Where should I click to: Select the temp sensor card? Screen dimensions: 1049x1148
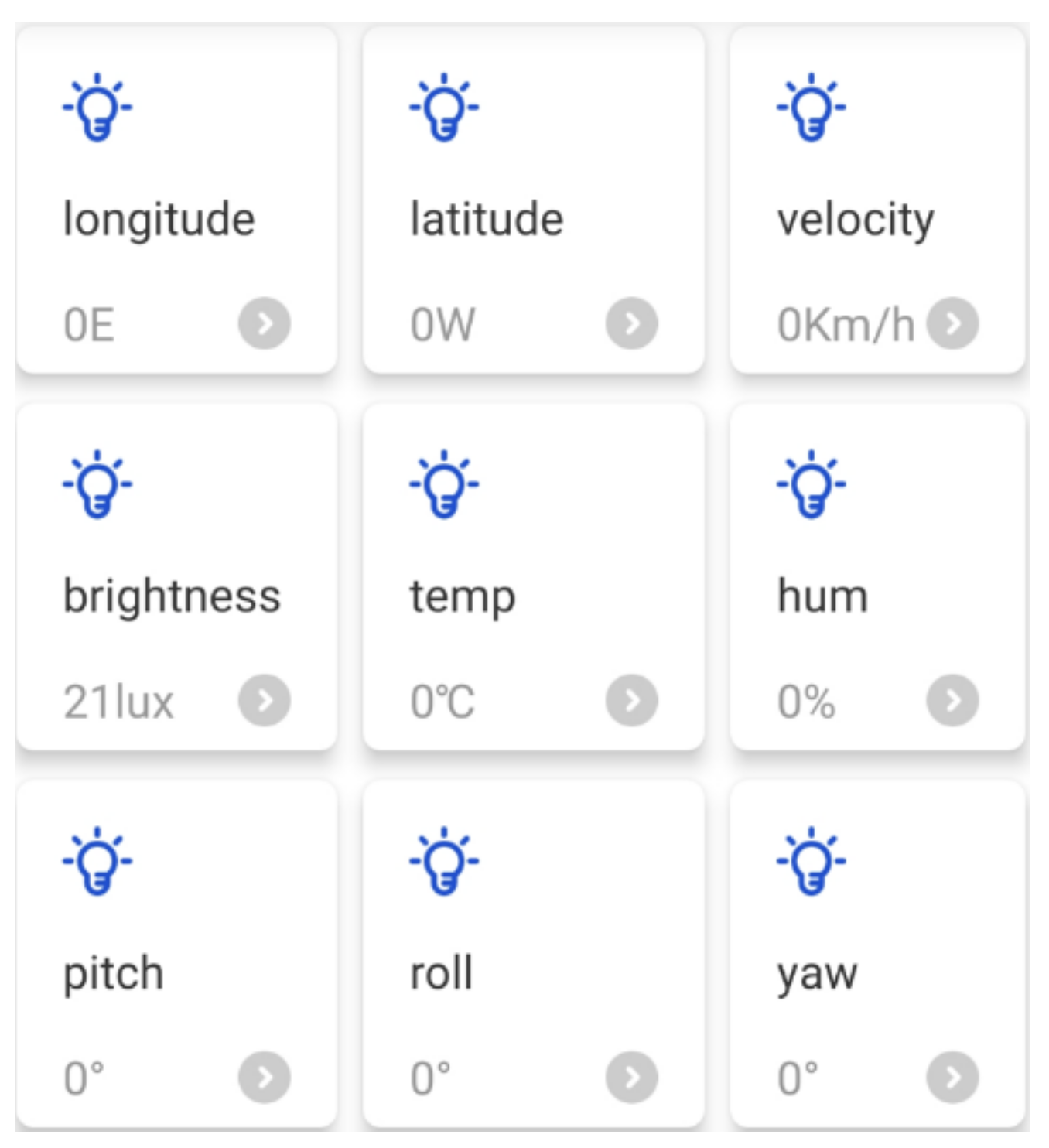coord(533,577)
